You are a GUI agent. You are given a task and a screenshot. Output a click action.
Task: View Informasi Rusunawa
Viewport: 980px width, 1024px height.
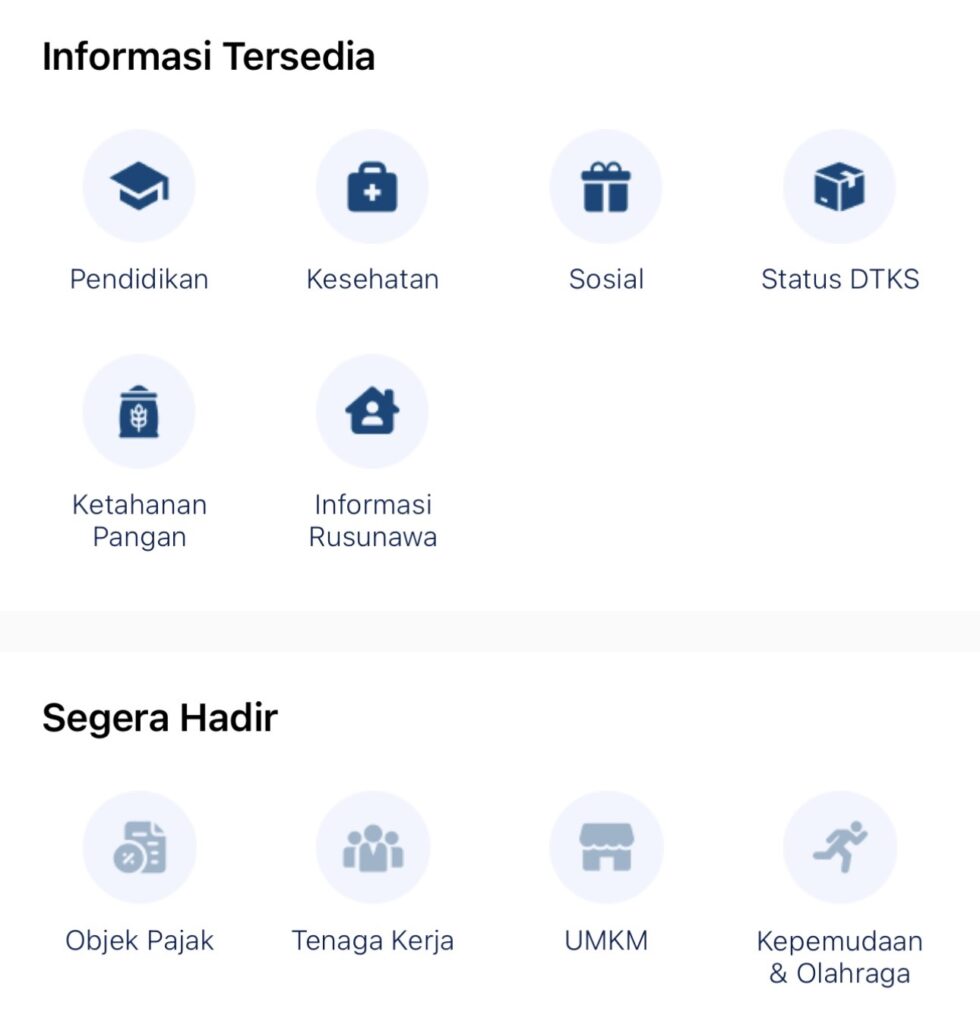click(372, 412)
